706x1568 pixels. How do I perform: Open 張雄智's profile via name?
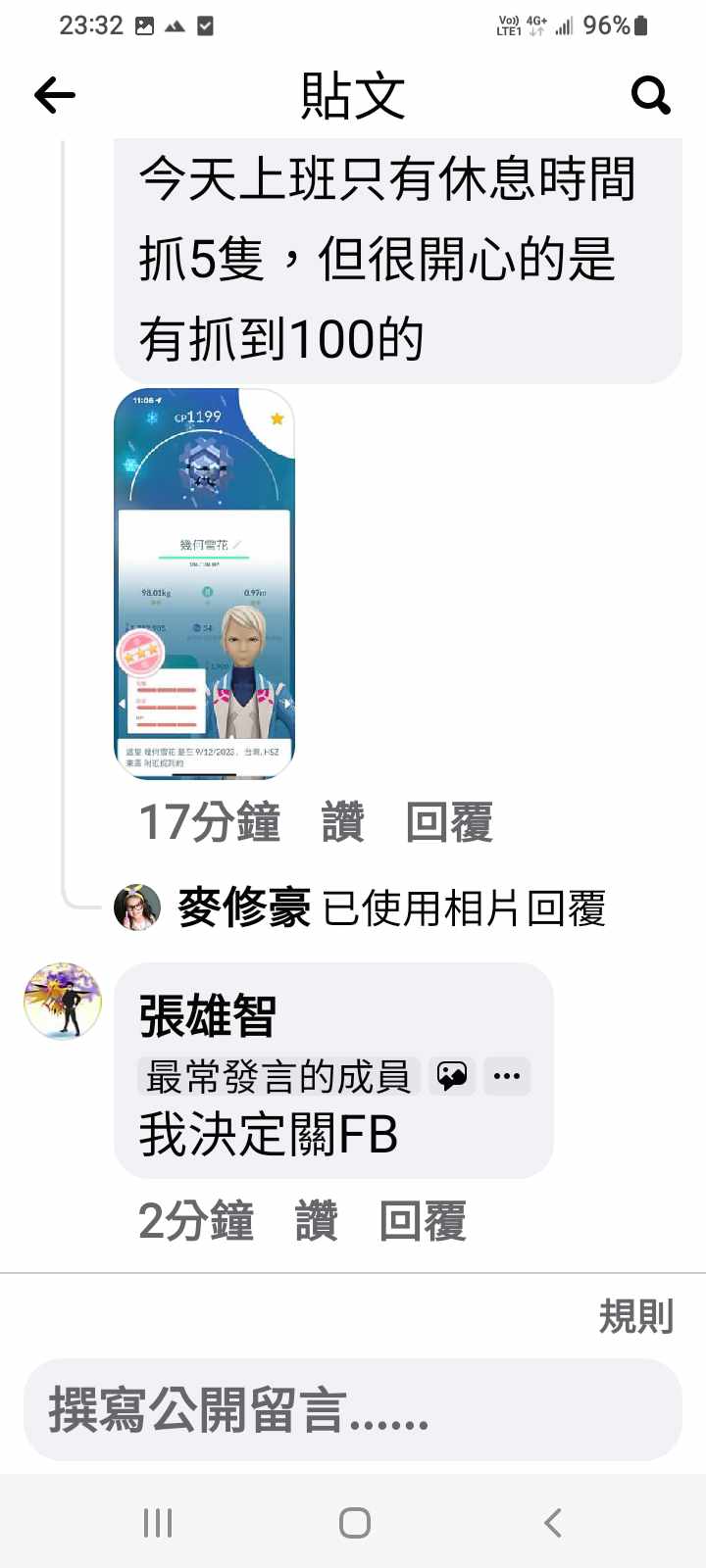(208, 1015)
